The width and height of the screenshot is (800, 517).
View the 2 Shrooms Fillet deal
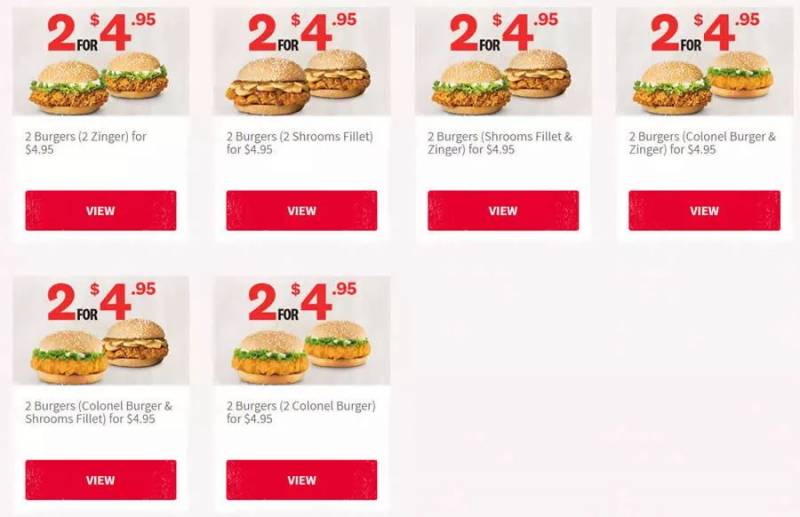[x=301, y=211]
